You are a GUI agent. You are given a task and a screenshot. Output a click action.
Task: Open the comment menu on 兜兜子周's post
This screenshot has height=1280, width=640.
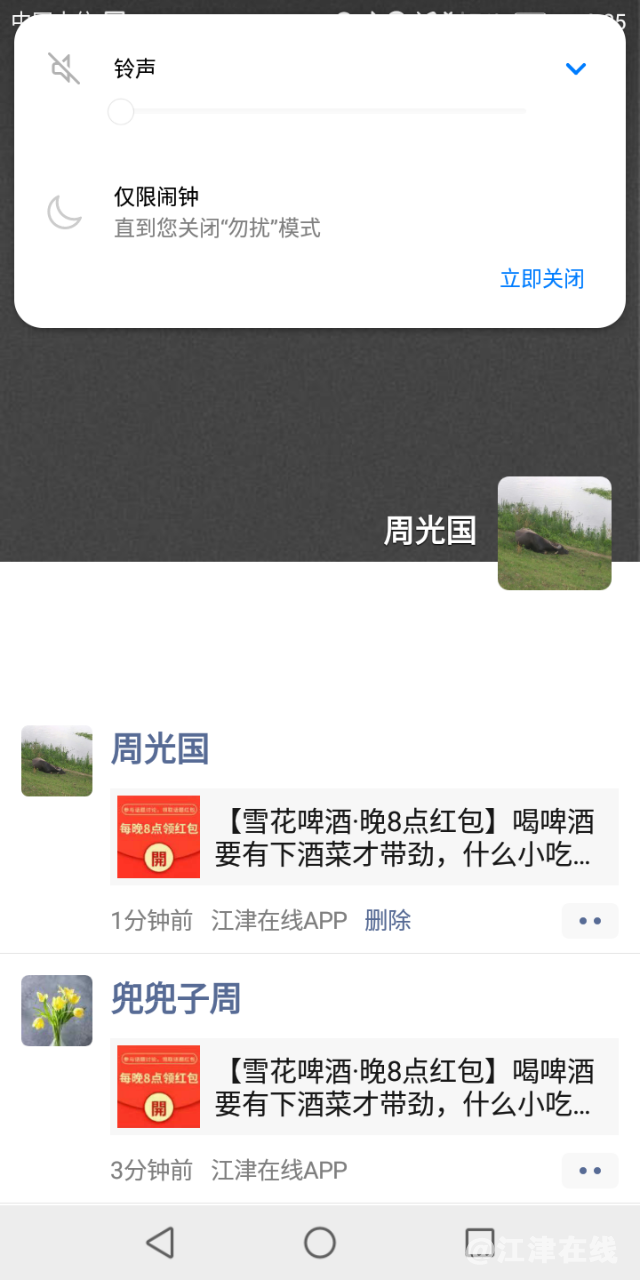pos(590,1170)
